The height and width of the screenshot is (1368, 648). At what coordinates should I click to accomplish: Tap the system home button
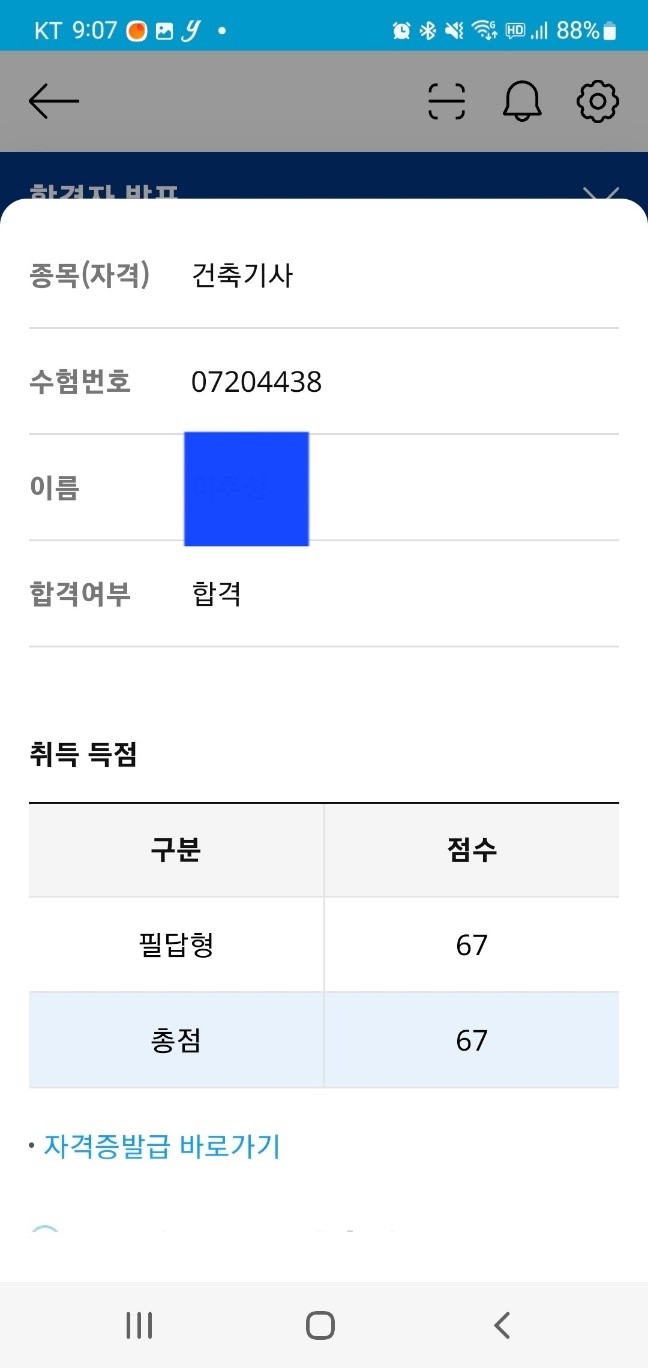click(320, 1326)
